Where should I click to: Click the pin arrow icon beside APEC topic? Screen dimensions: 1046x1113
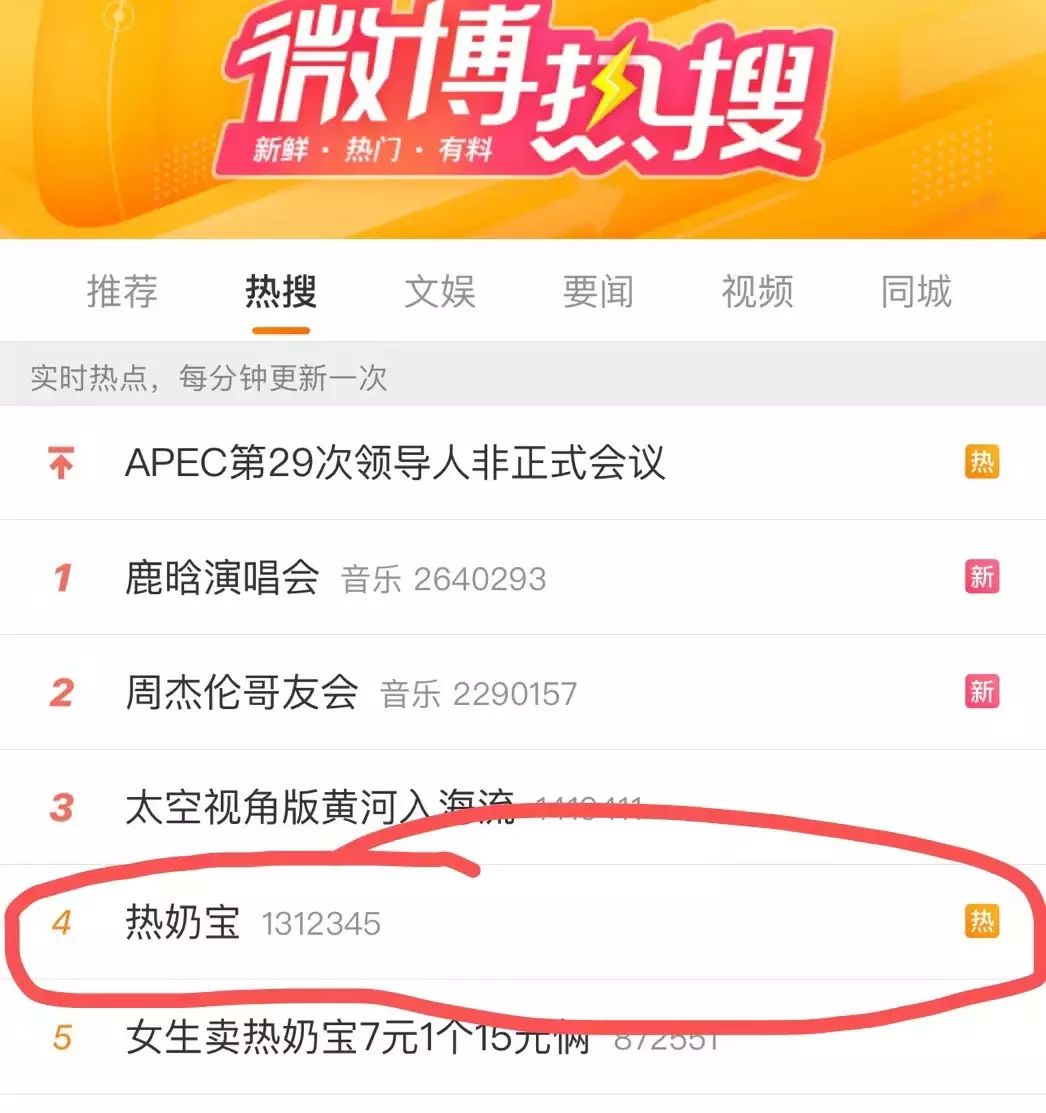60,462
